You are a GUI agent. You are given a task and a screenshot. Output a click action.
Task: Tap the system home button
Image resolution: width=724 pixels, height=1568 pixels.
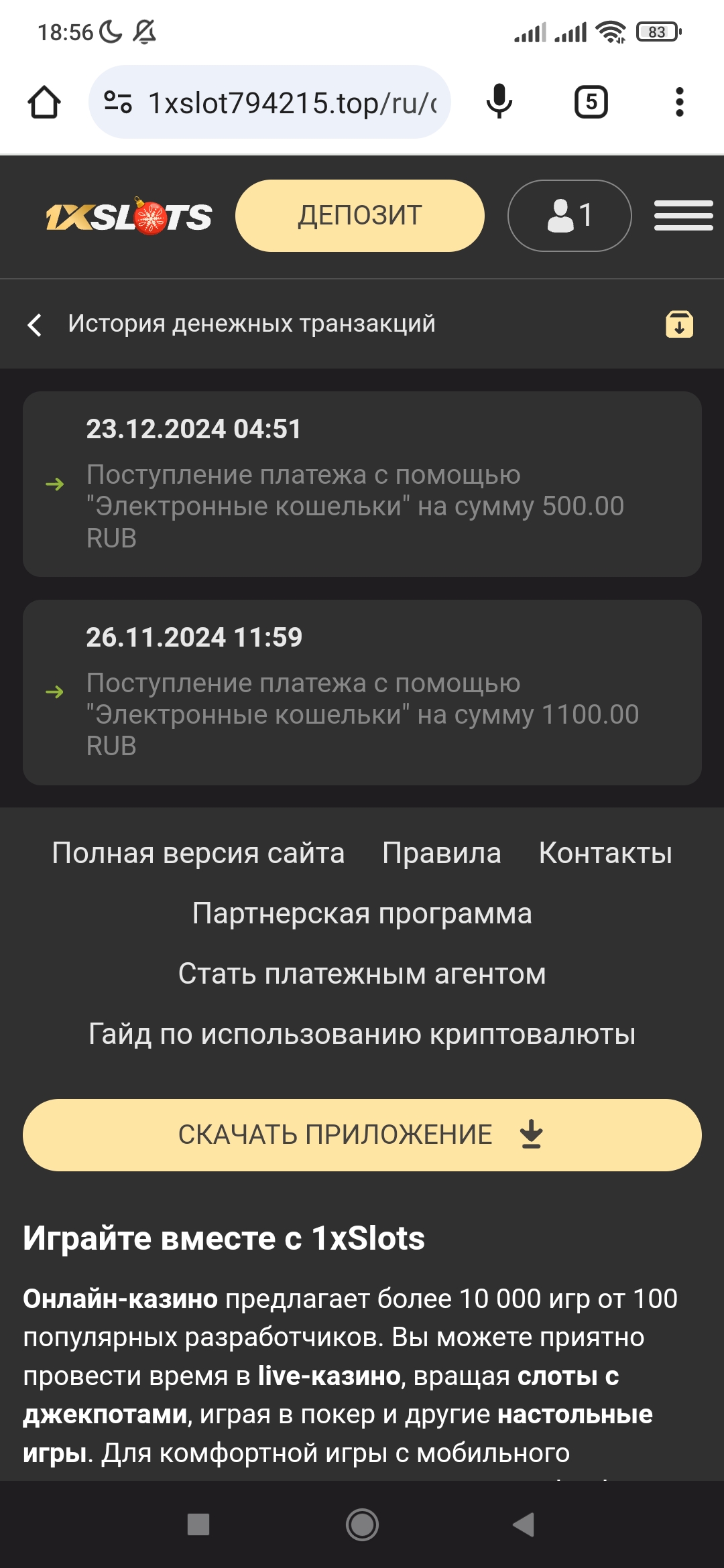pos(362,1525)
